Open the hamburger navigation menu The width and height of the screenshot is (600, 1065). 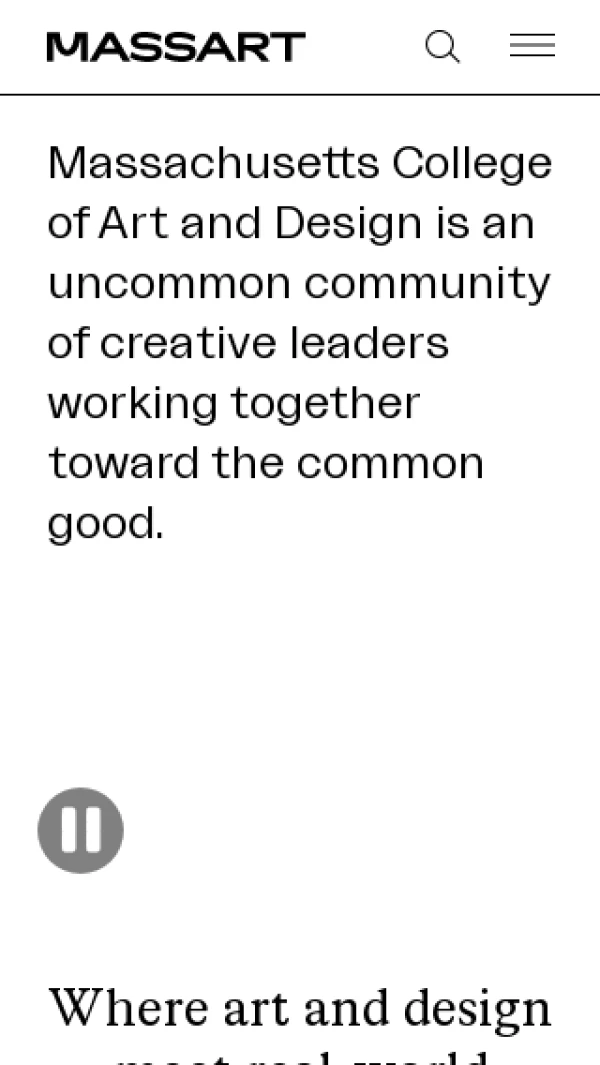coord(532,46)
